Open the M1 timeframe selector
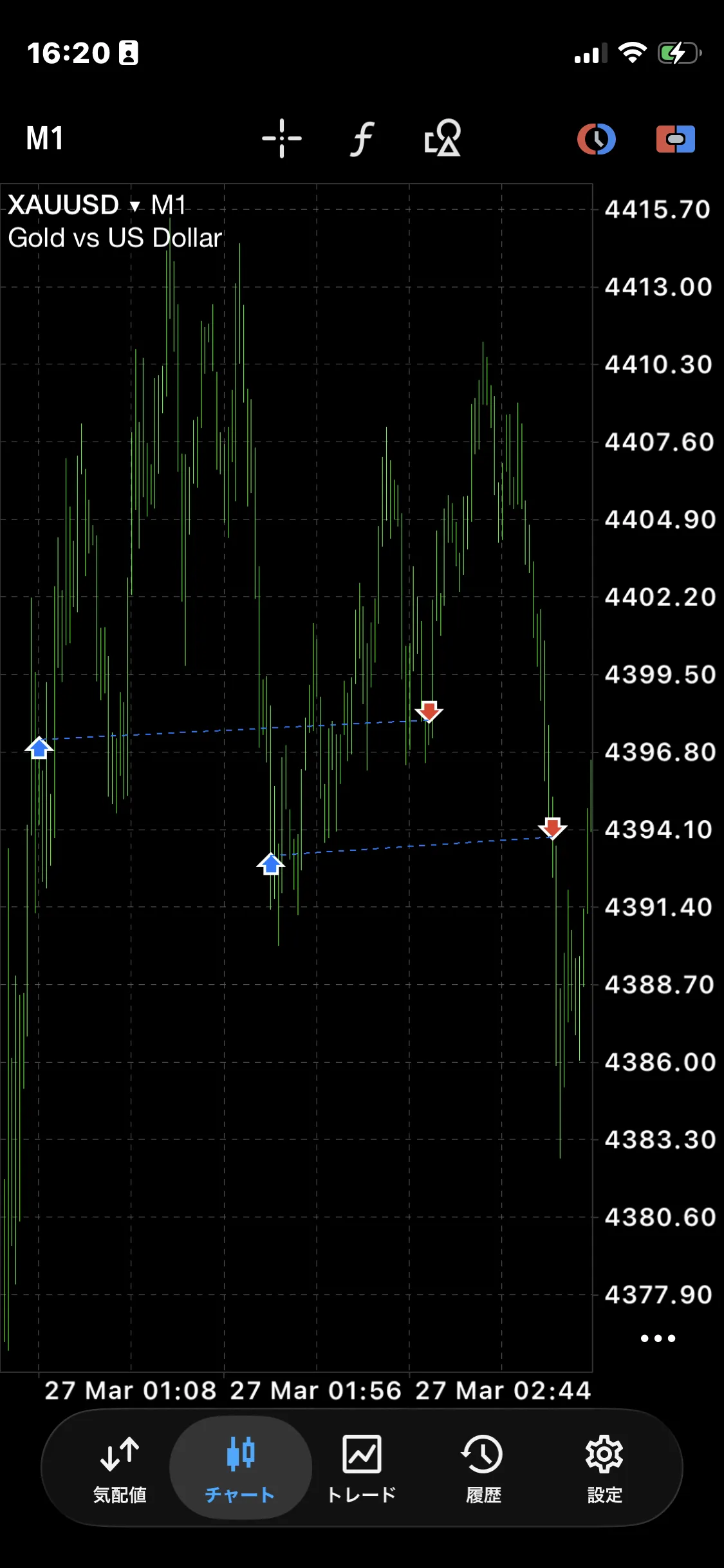 [45, 138]
